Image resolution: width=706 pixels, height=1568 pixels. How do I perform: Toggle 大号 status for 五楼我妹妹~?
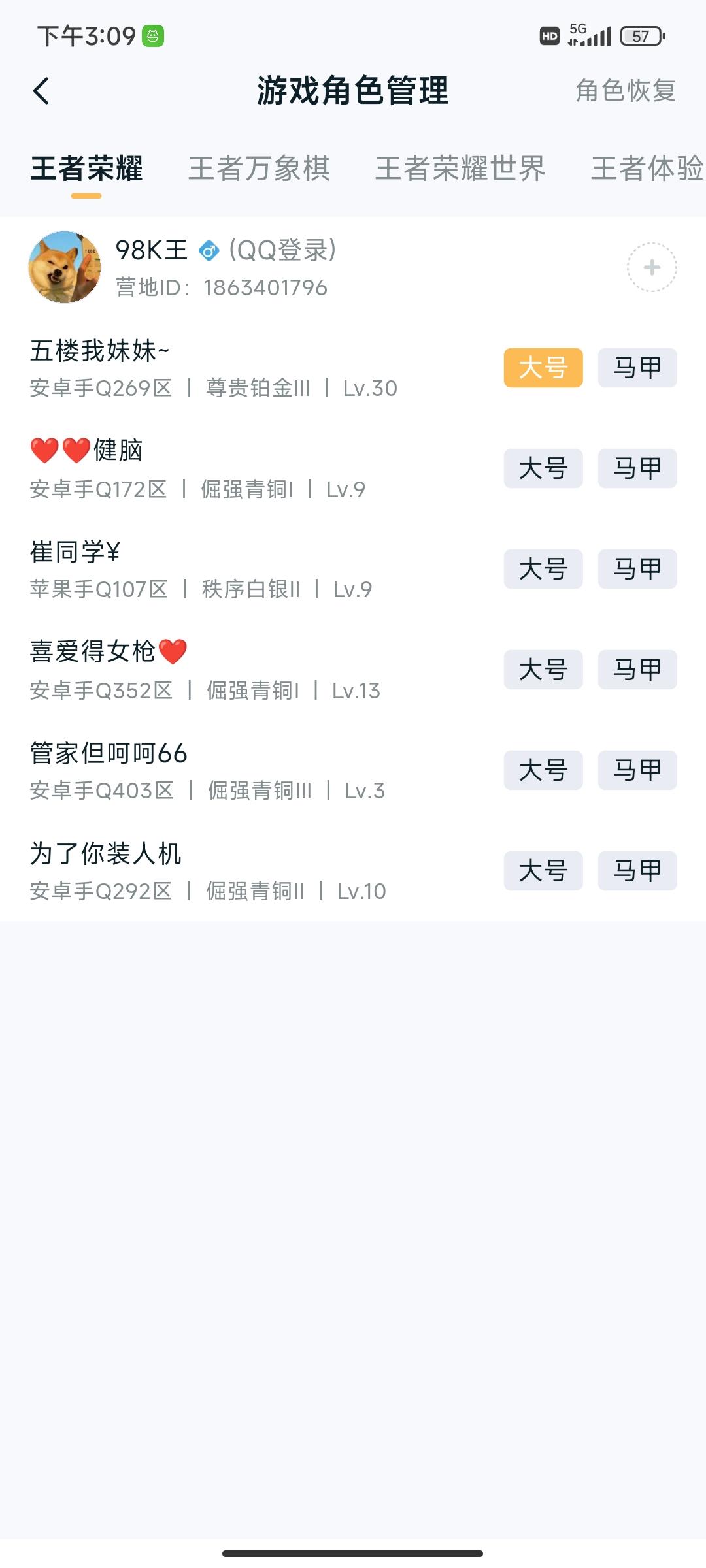click(x=543, y=368)
